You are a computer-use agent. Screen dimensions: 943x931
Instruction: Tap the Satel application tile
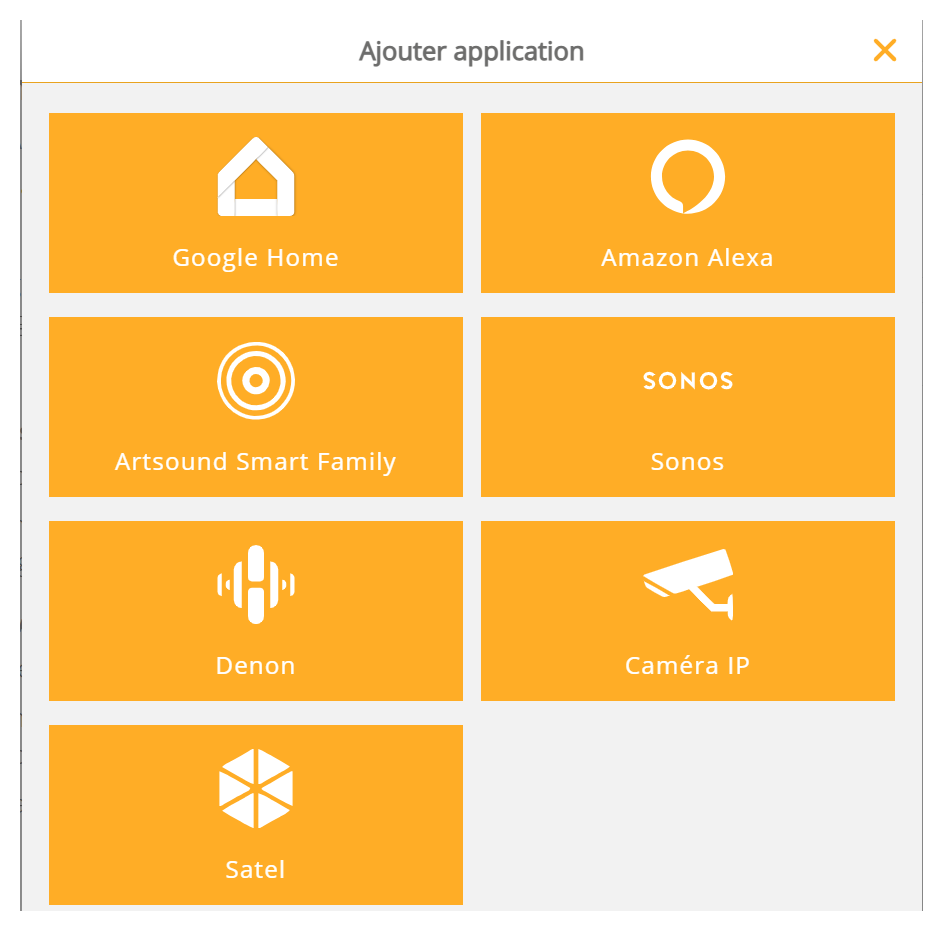[256, 815]
